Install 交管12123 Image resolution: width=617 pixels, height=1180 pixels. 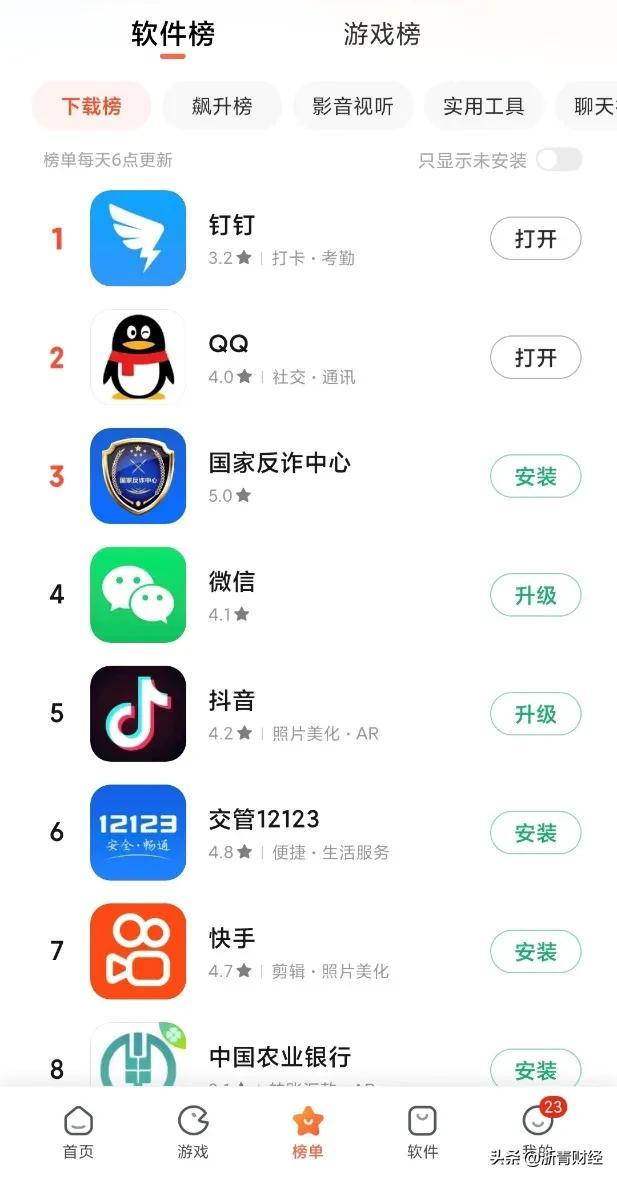(x=536, y=833)
